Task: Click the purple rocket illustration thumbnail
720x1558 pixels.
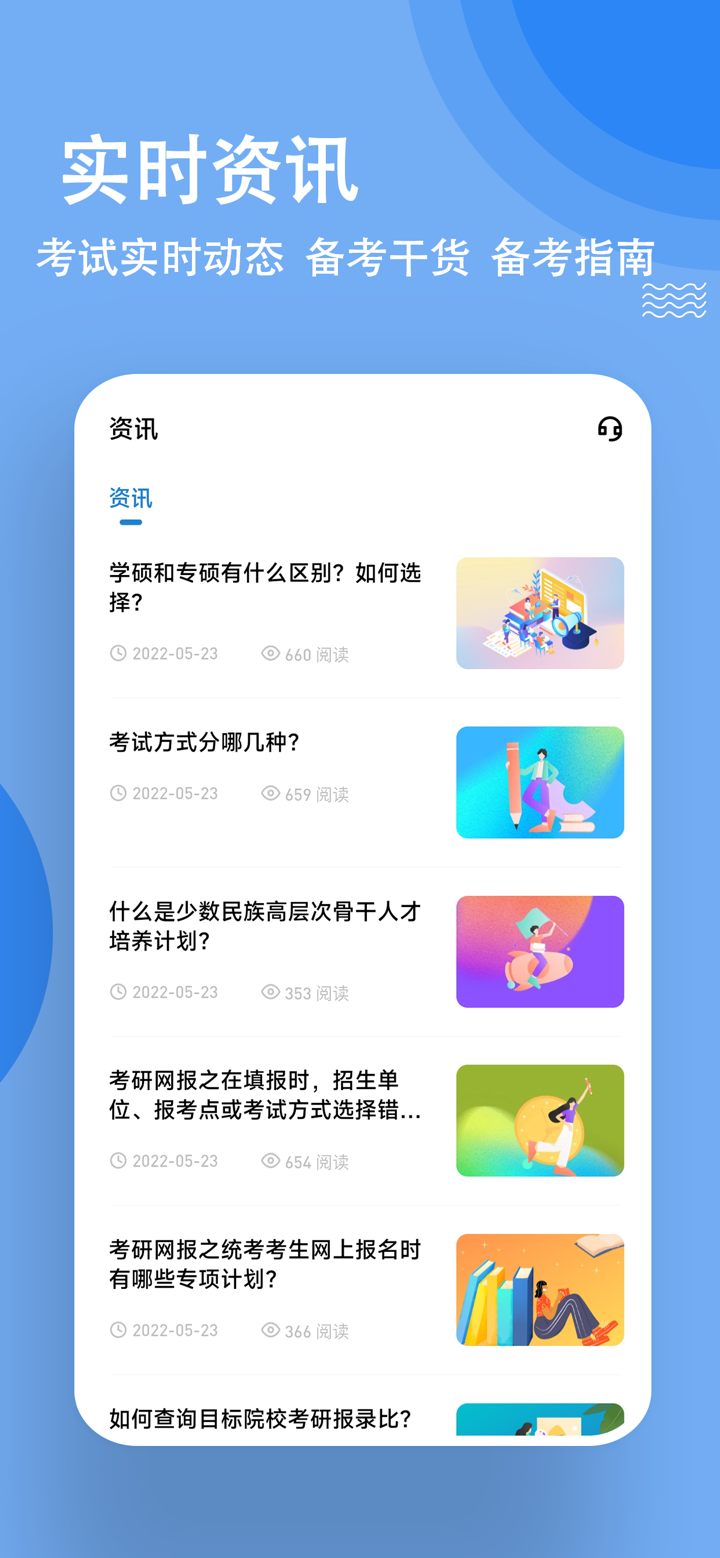Action: 540,951
